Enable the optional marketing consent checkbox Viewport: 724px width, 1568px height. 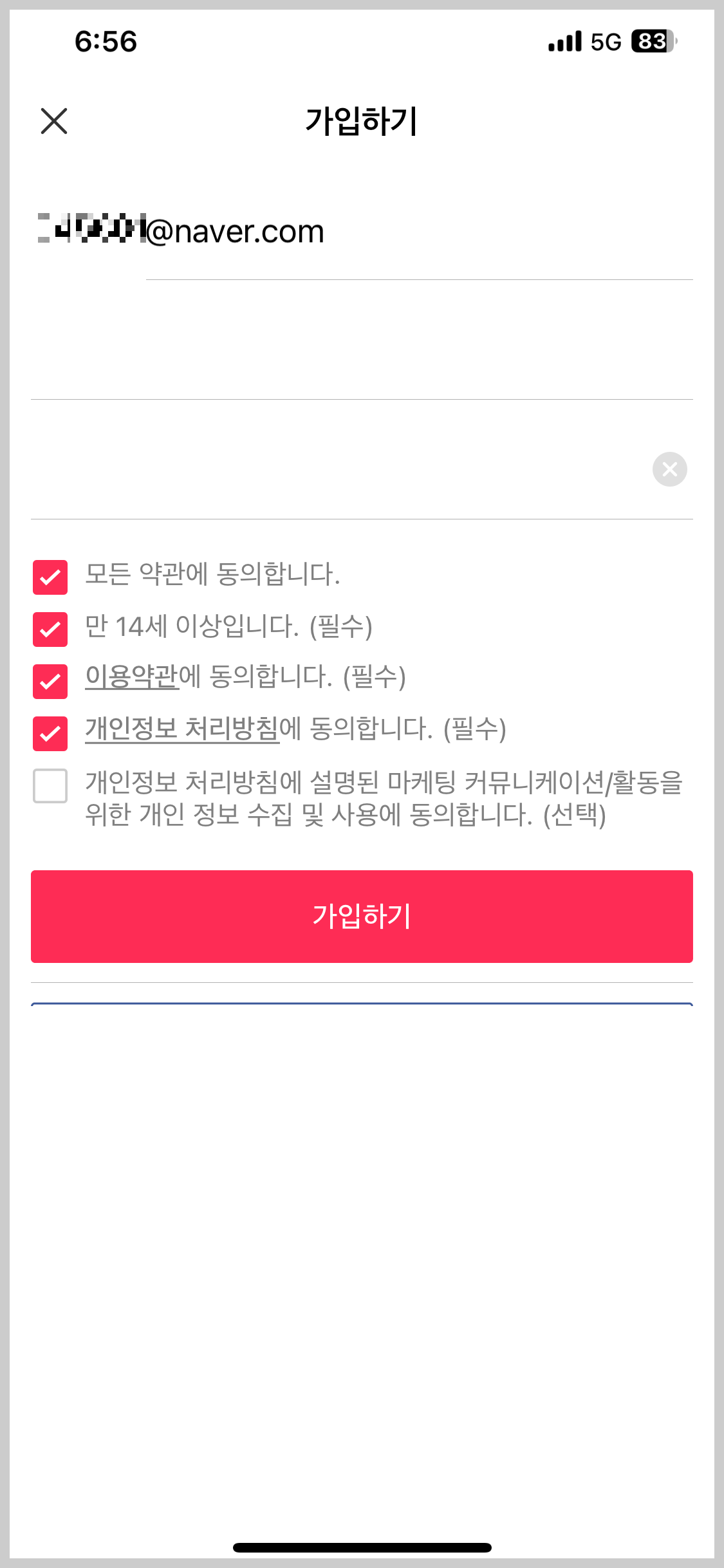click(50, 787)
